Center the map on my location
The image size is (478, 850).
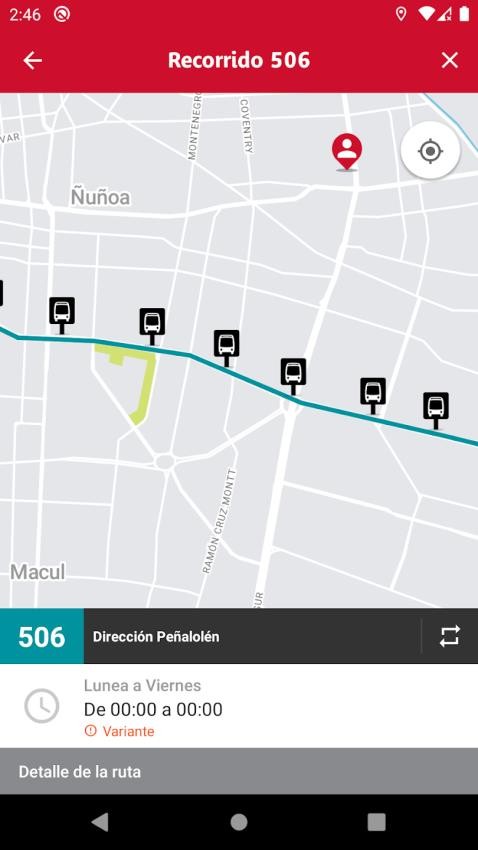point(430,151)
